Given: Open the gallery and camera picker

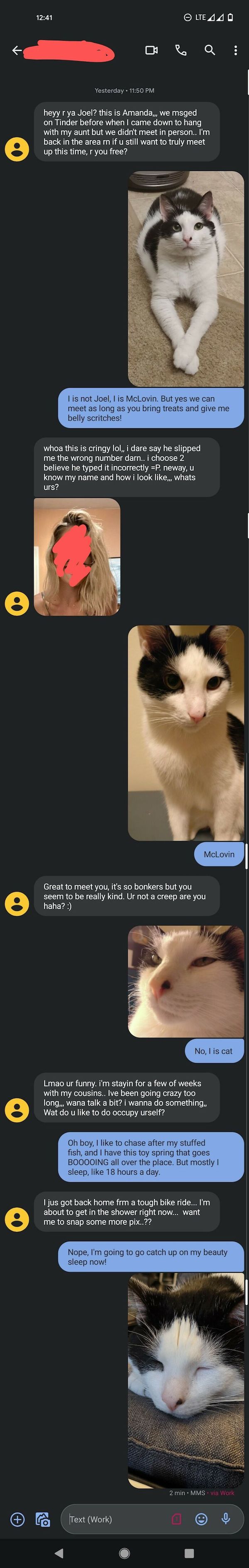Looking at the screenshot, I should pyautogui.click(x=43, y=1519).
